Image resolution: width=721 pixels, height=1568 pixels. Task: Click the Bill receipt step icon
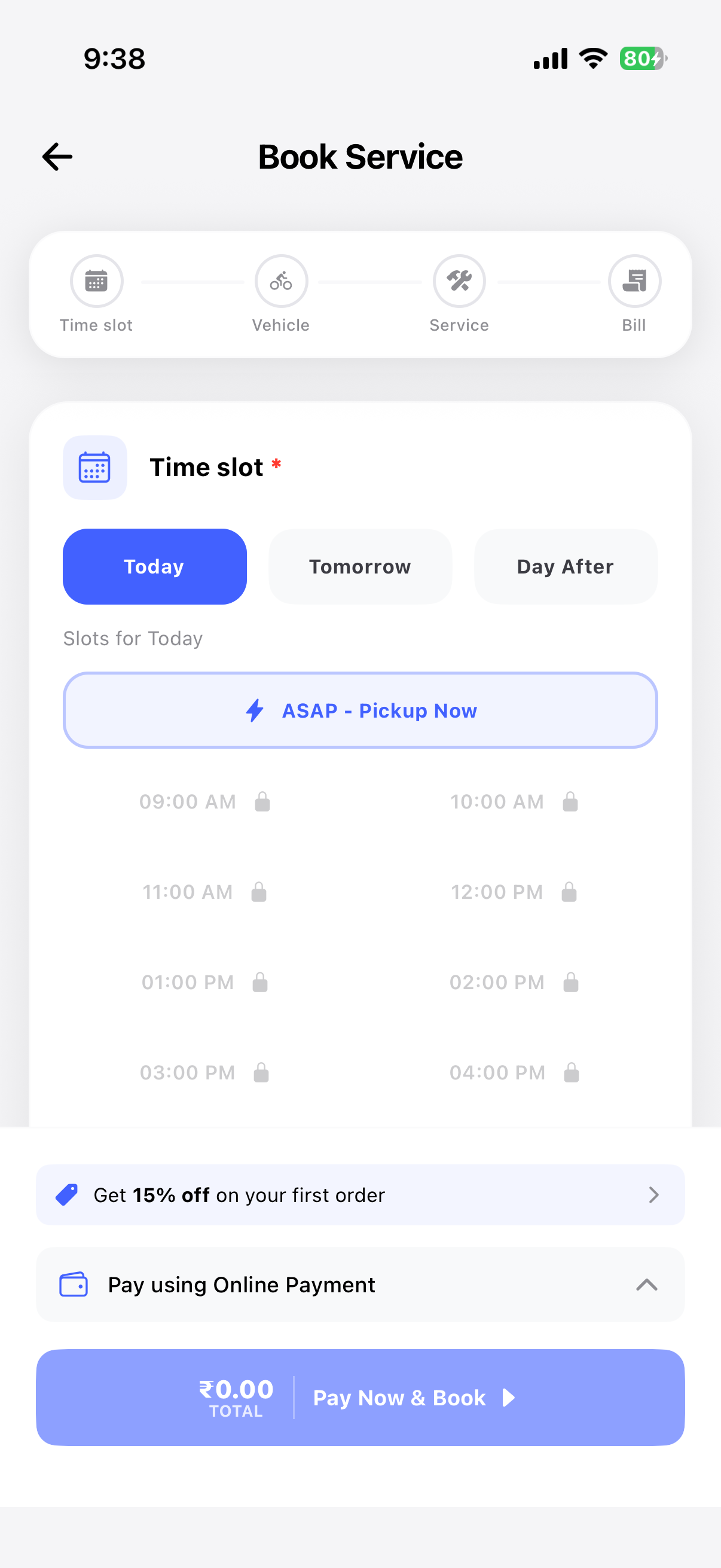click(634, 281)
